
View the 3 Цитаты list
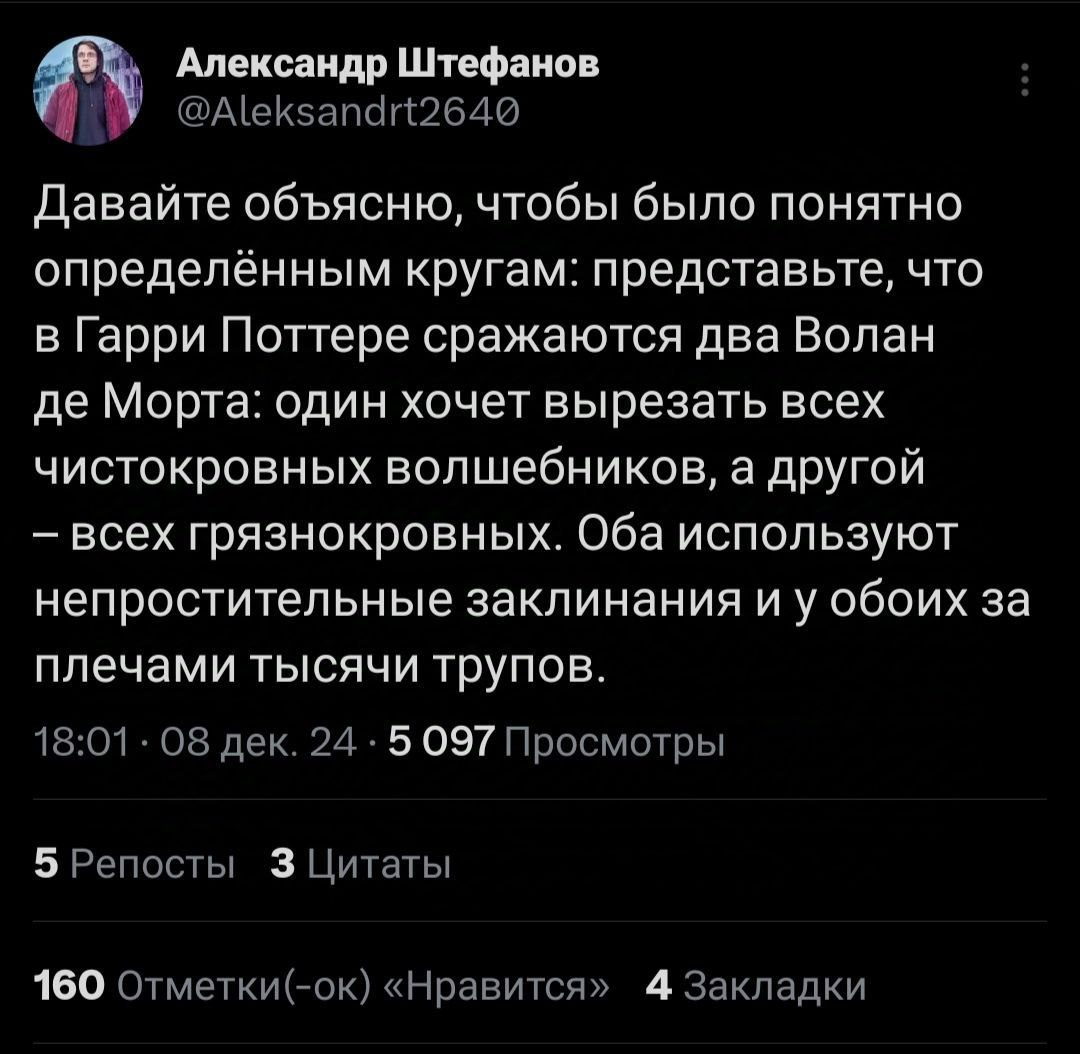[x=361, y=863]
